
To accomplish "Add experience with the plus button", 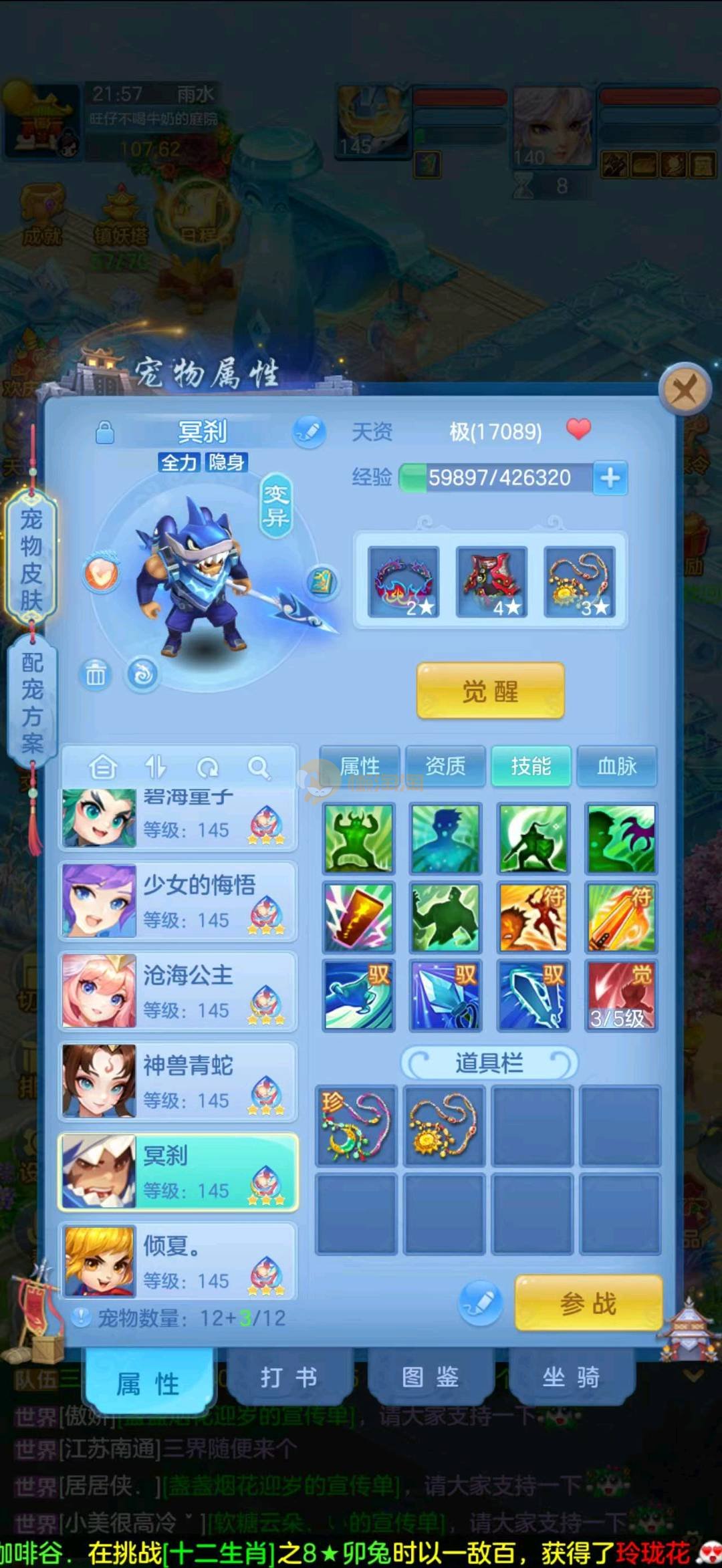I will [610, 478].
